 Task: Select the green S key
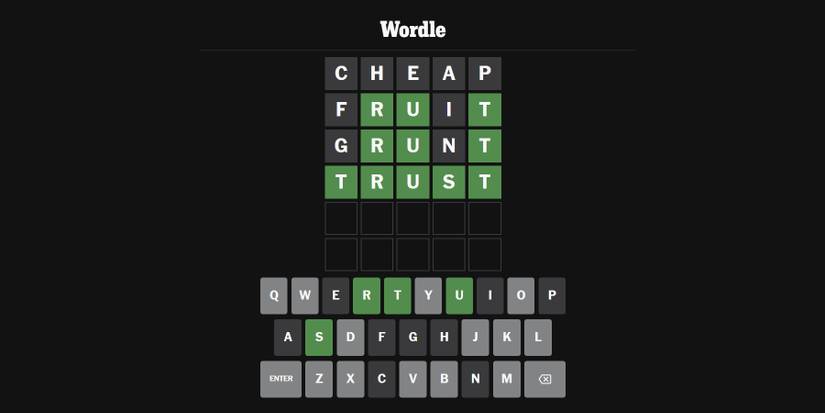click(x=319, y=337)
